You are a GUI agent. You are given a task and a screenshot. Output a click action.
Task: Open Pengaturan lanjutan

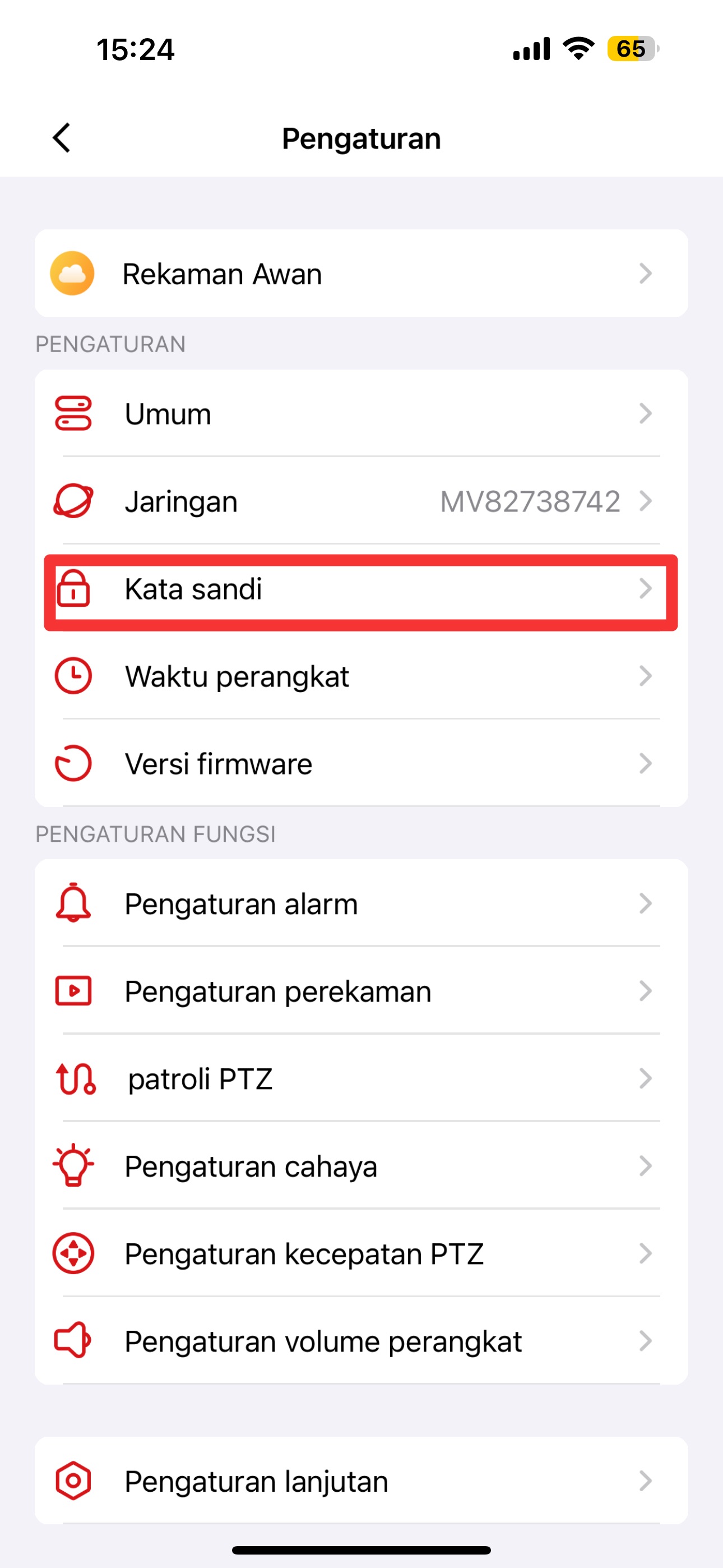[x=361, y=1482]
